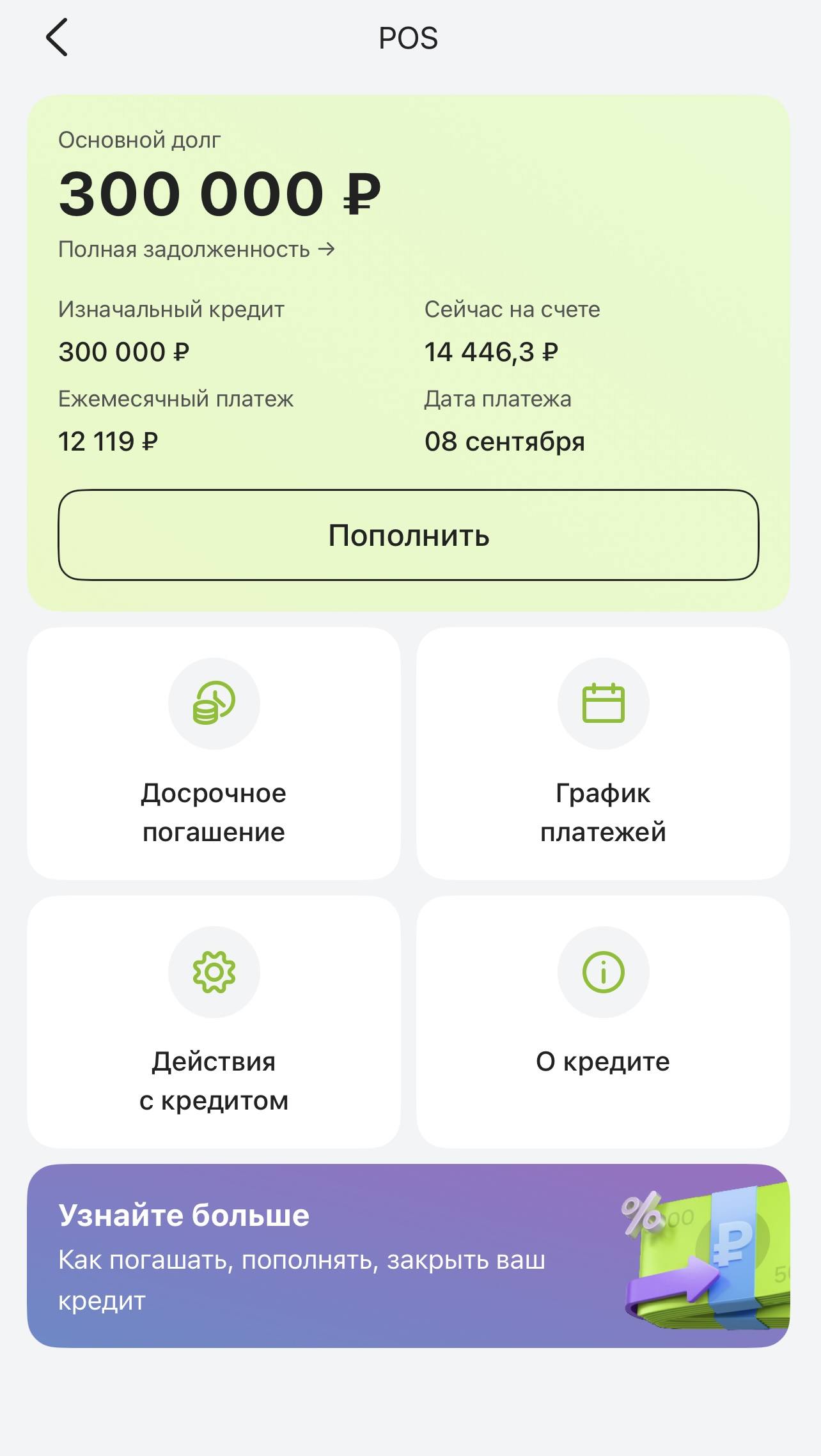This screenshot has width=821, height=1456.
Task: Open the calendar icon for payment schedule
Action: (603, 702)
